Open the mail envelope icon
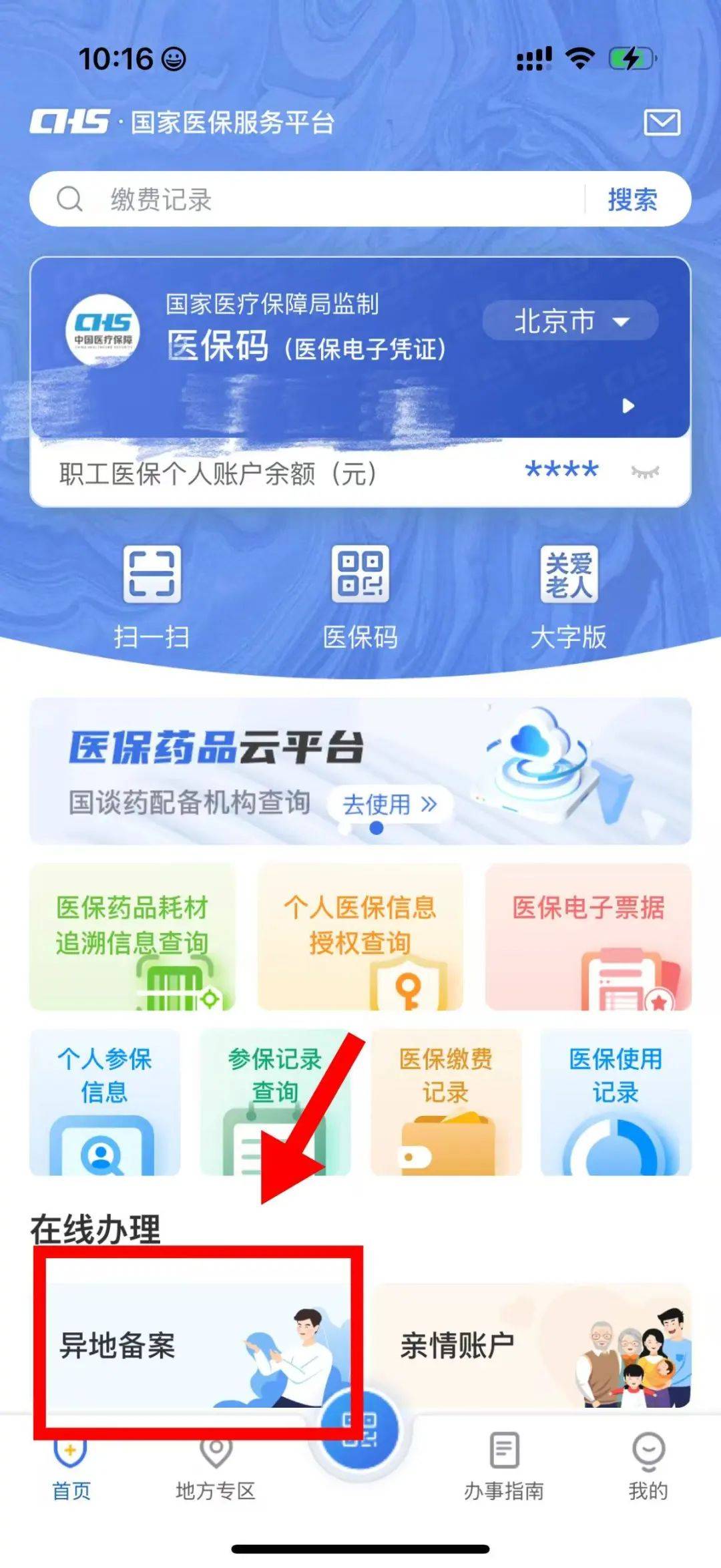This screenshot has width=721, height=1568. (x=662, y=123)
